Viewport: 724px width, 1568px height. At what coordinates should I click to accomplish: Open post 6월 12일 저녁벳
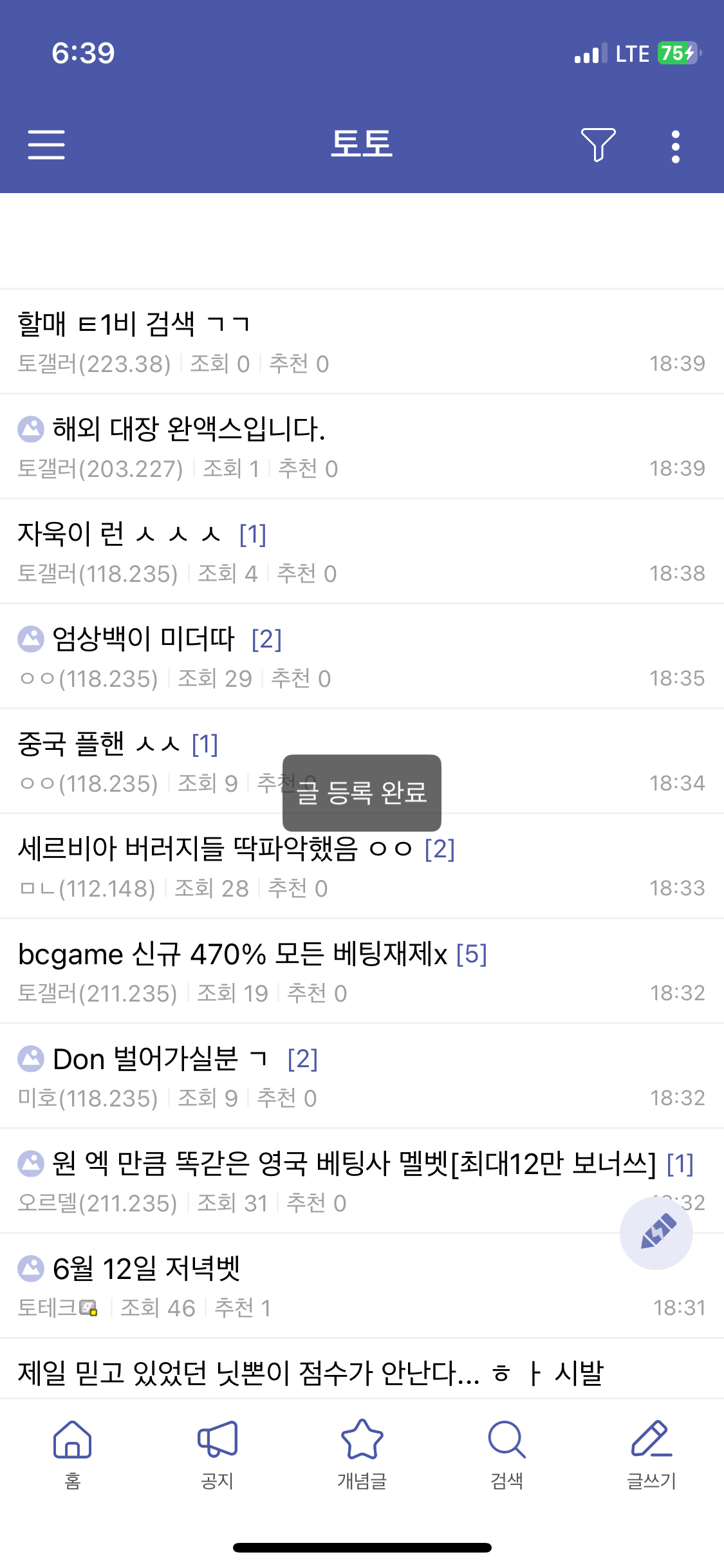click(146, 1269)
